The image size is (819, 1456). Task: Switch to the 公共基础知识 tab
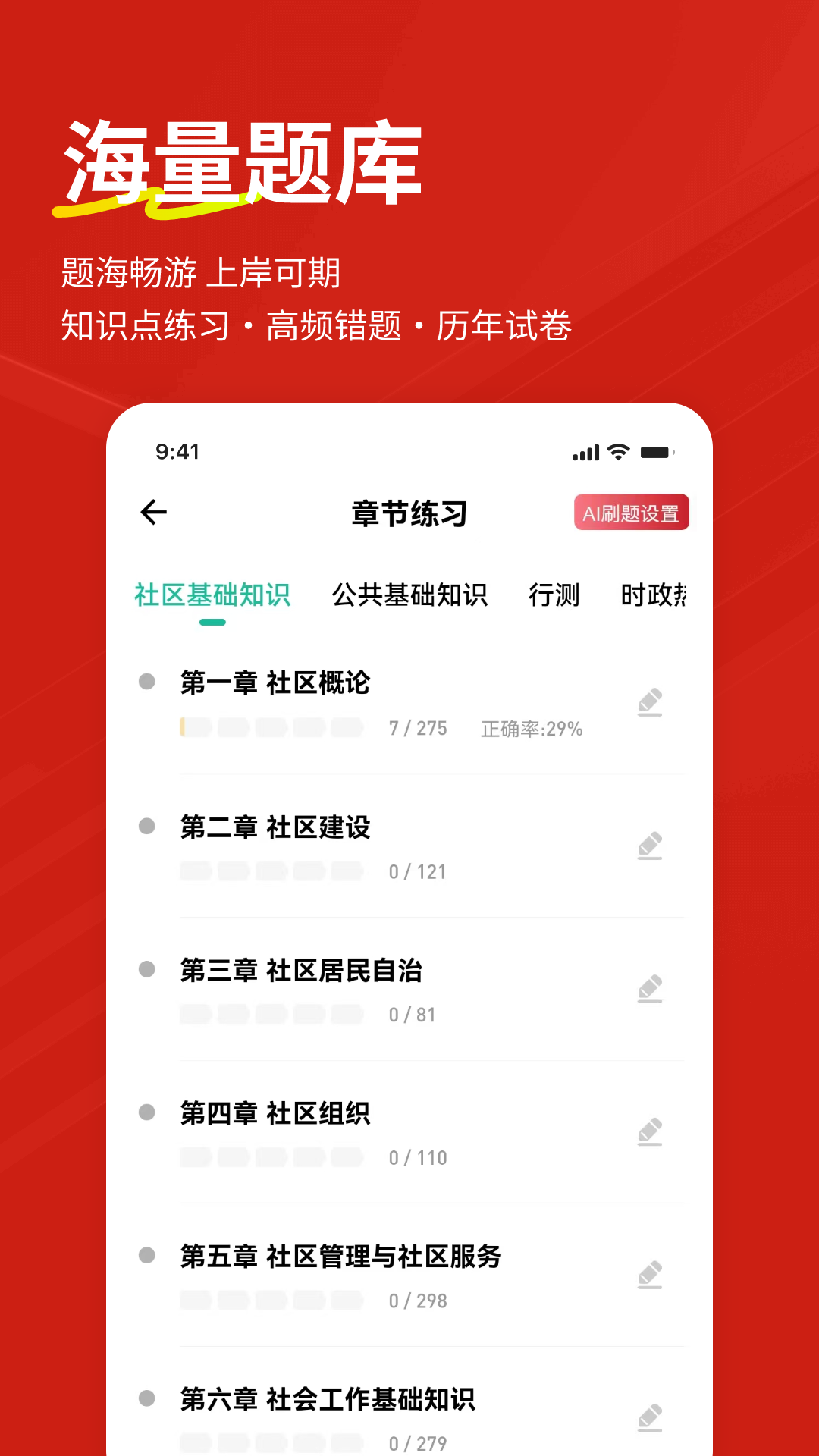click(410, 595)
